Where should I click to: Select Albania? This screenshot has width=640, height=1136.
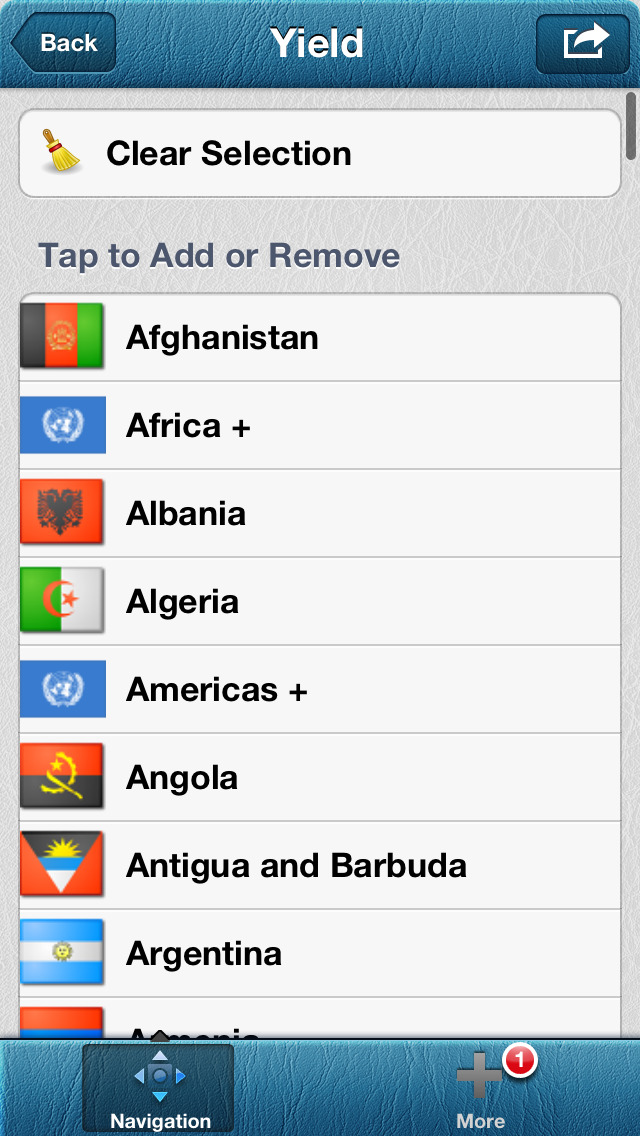320,514
